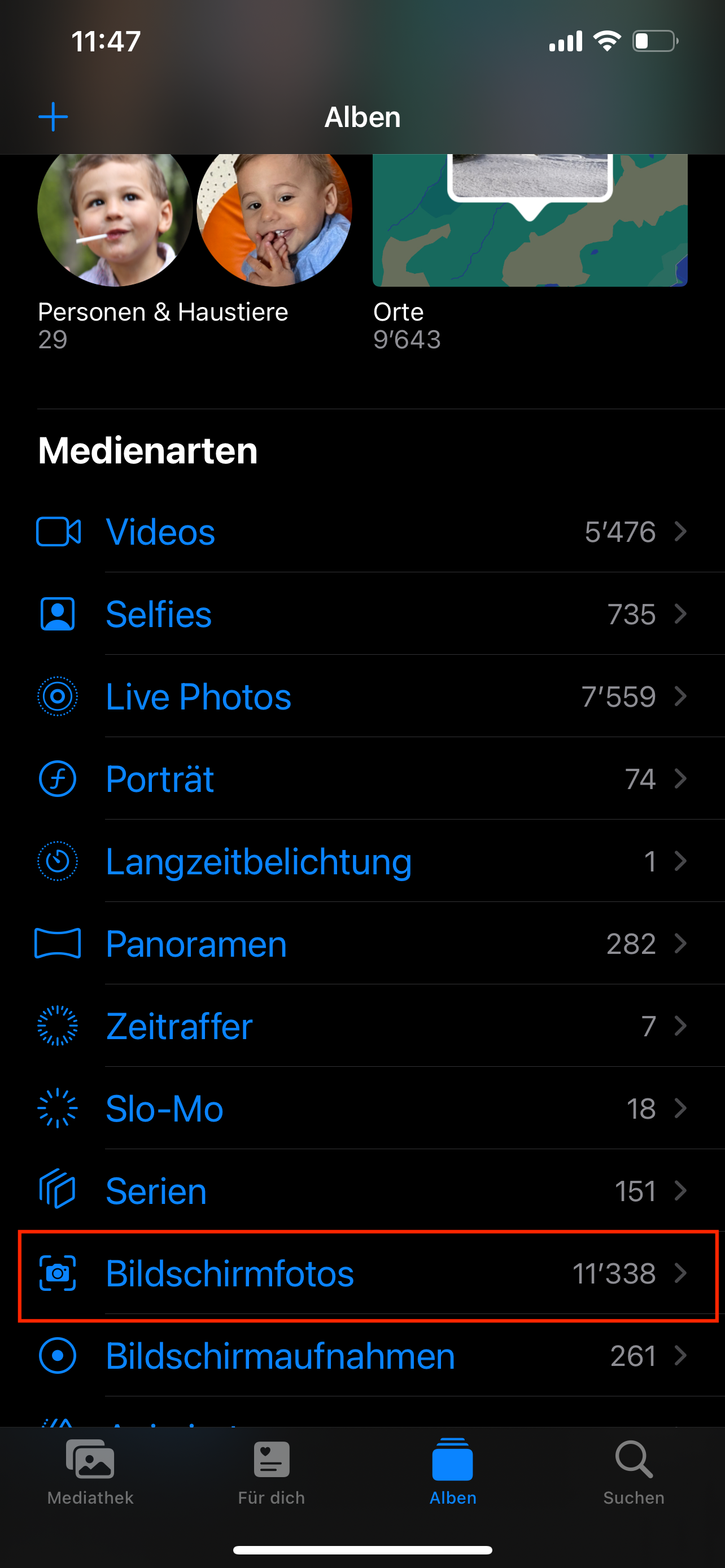
Task: Open Bildschirmfotos album
Action: [x=362, y=1273]
